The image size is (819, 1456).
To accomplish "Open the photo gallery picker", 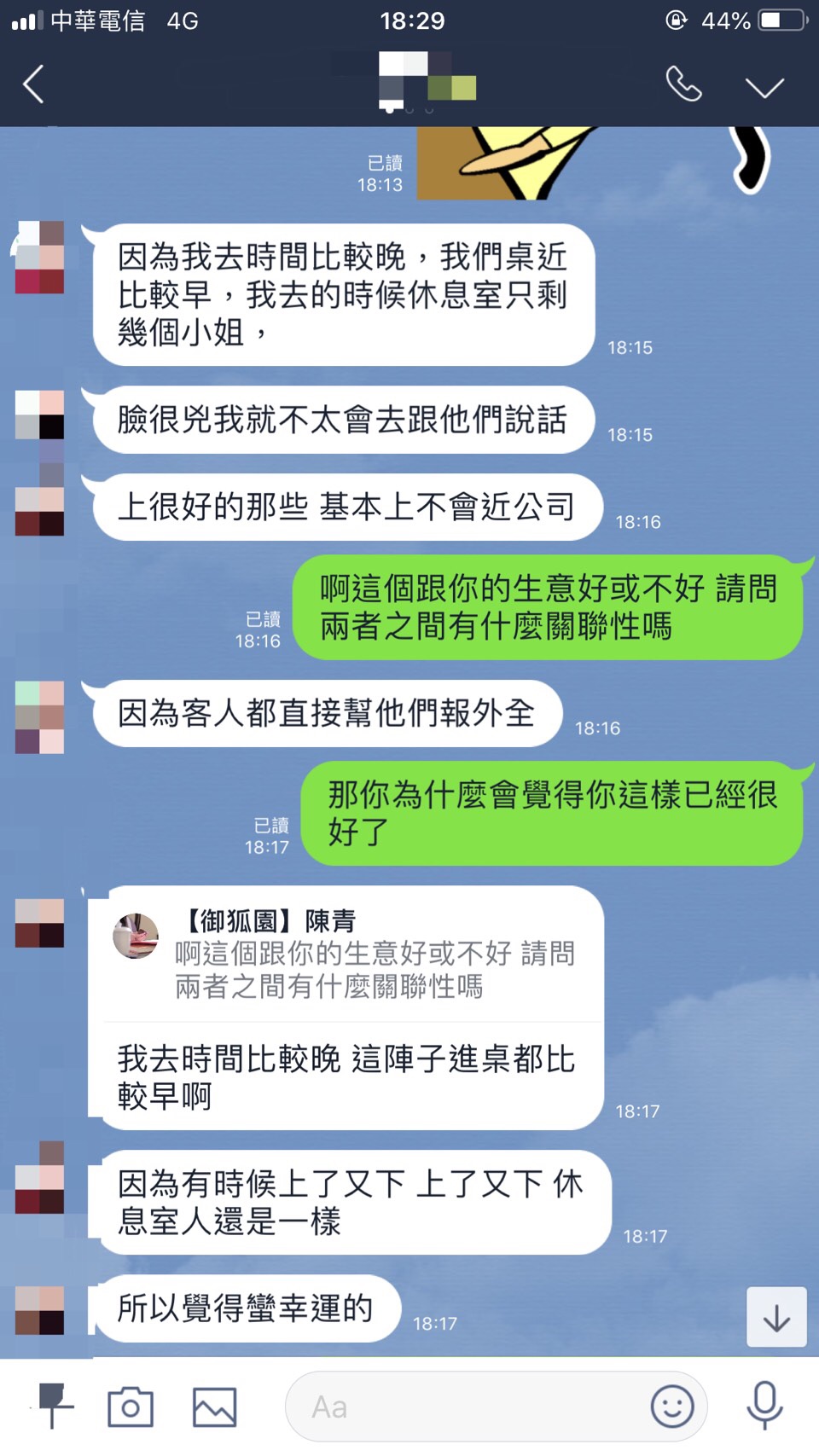I will point(214,1407).
